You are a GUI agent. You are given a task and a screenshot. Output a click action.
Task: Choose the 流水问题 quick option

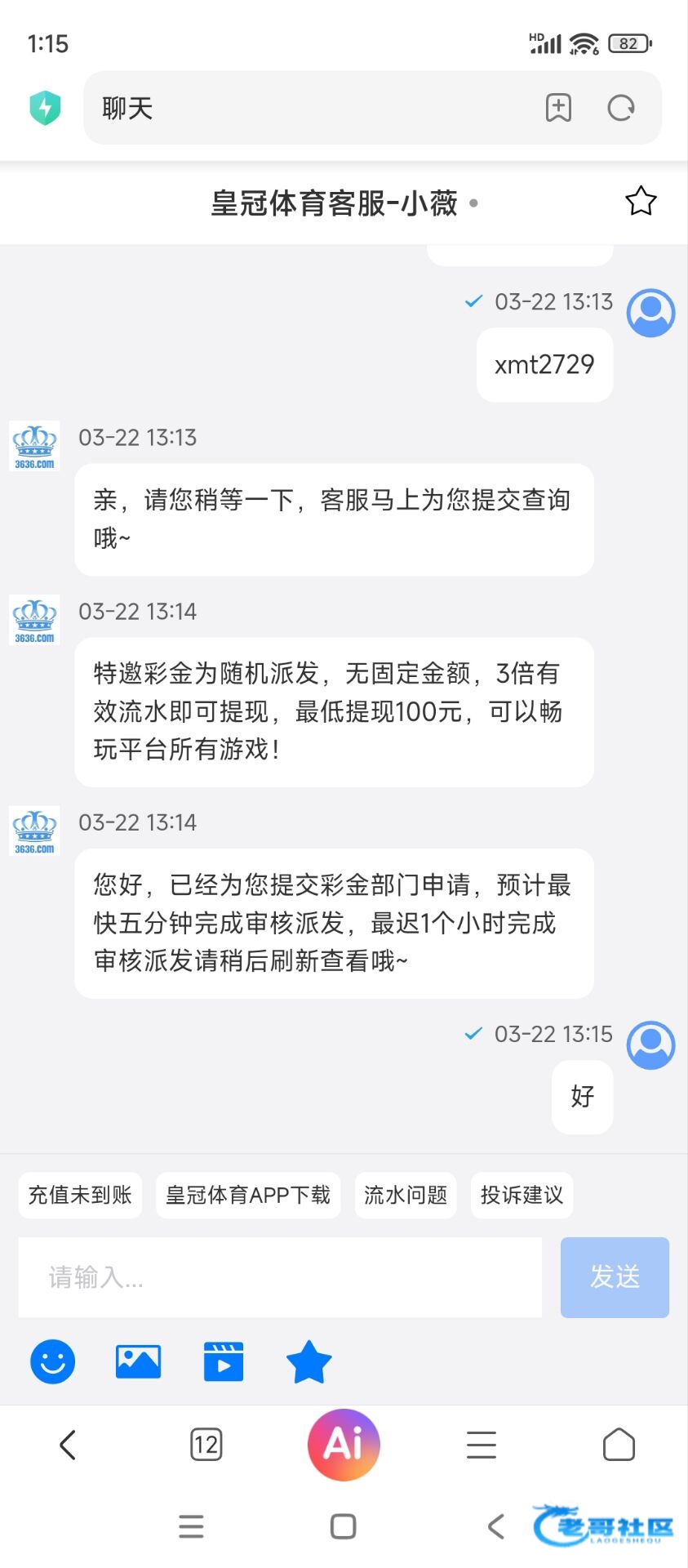406,1196
